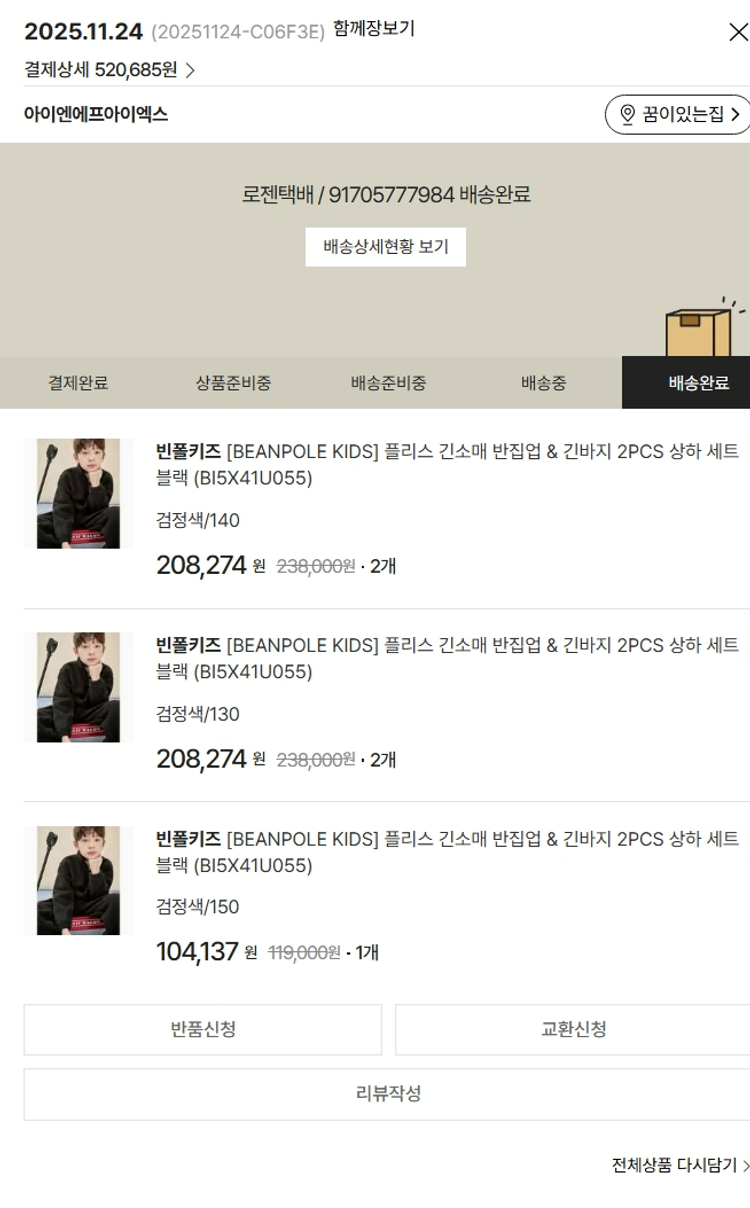Tap the 꿈이있는집 address button

[x=678, y=115]
